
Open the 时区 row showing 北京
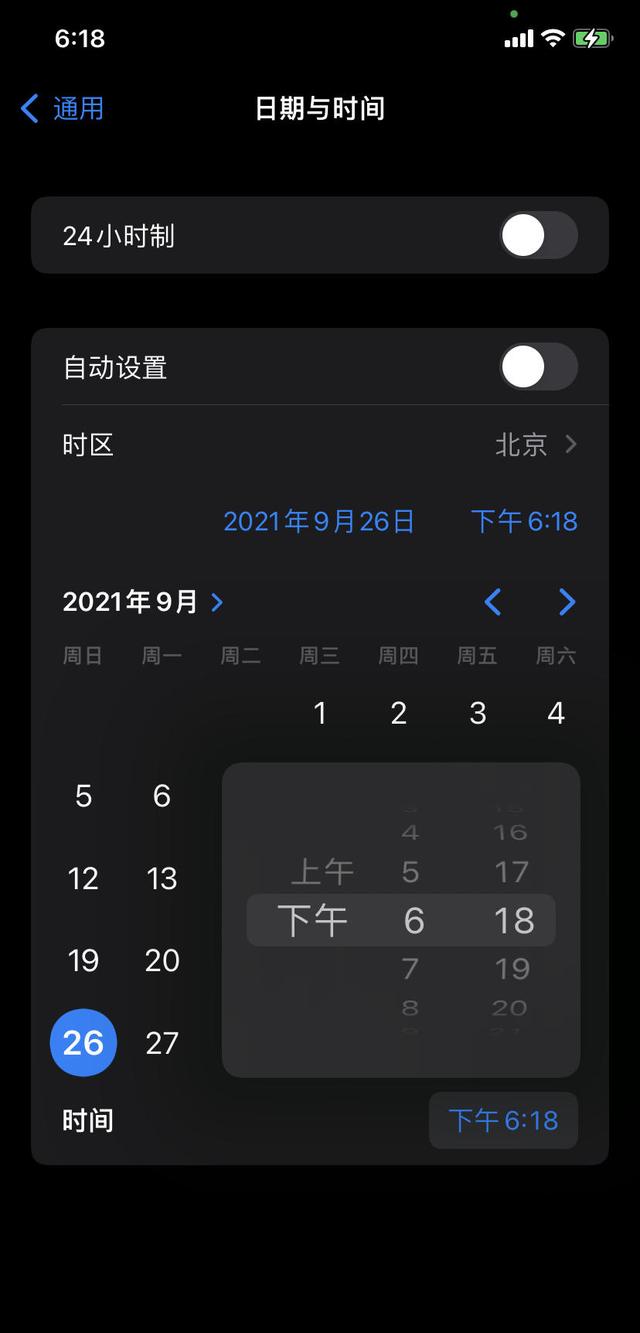320,444
